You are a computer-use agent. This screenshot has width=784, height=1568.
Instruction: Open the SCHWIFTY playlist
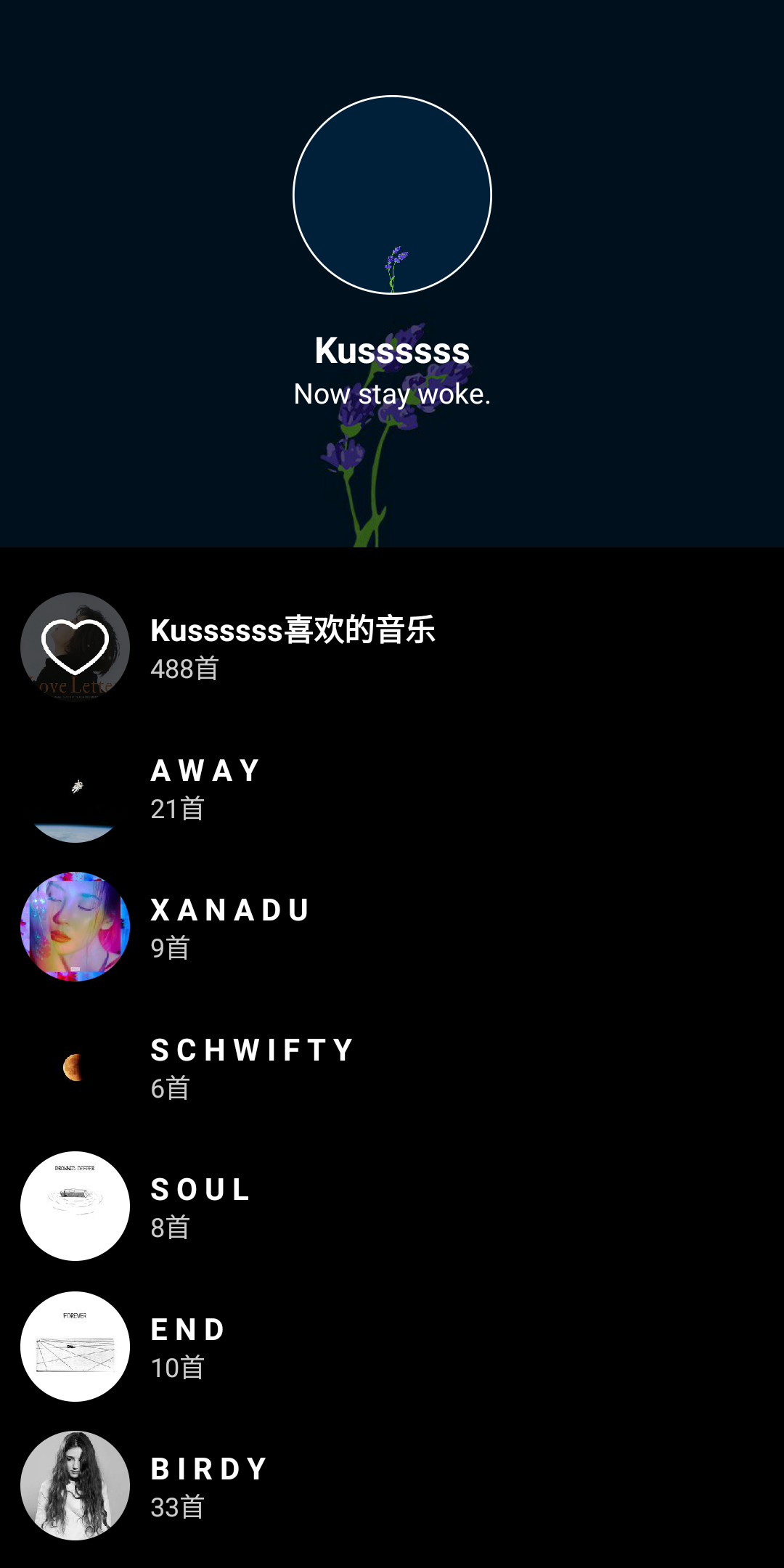pos(250,1050)
